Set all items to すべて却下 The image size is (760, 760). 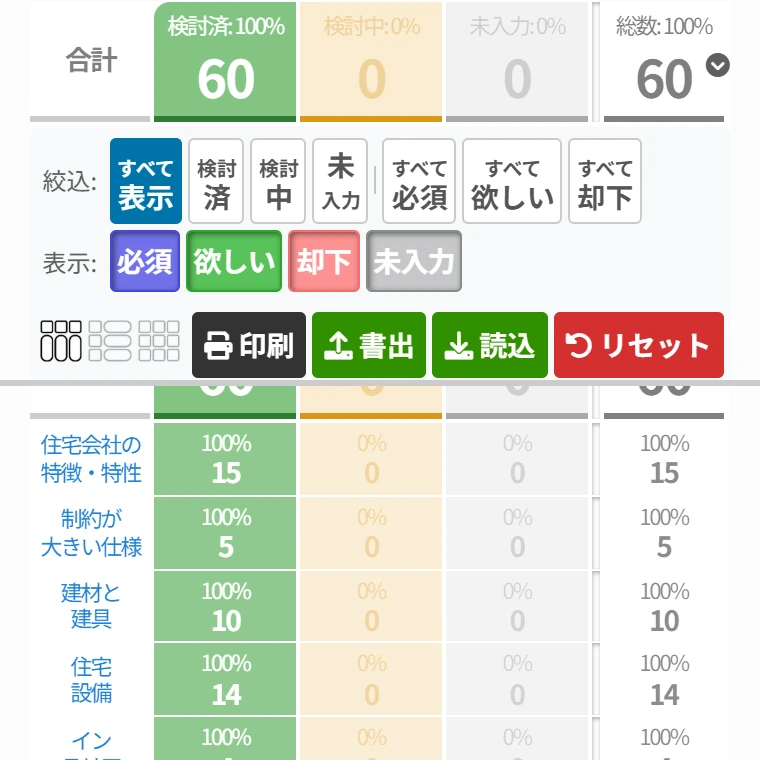(x=605, y=181)
